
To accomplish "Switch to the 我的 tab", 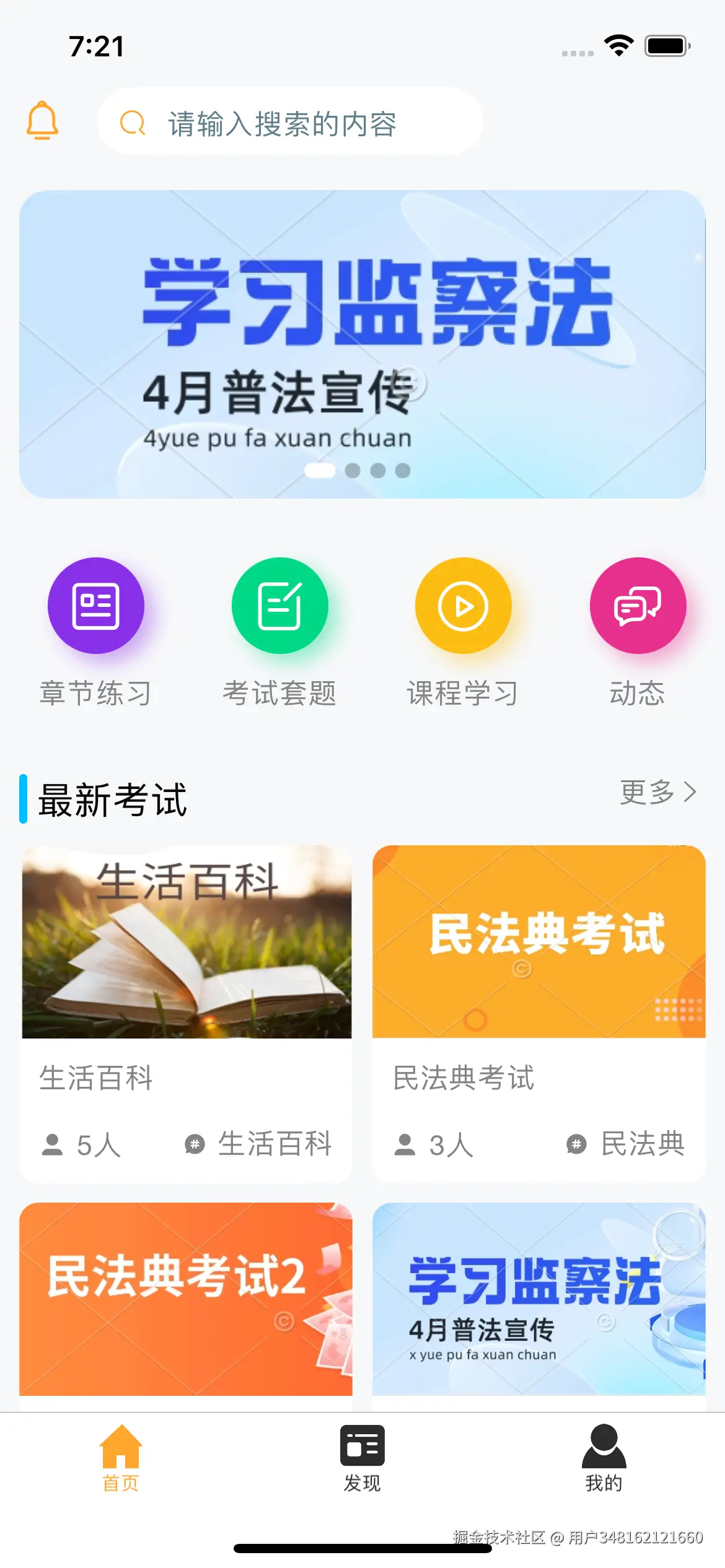I will click(604, 1457).
